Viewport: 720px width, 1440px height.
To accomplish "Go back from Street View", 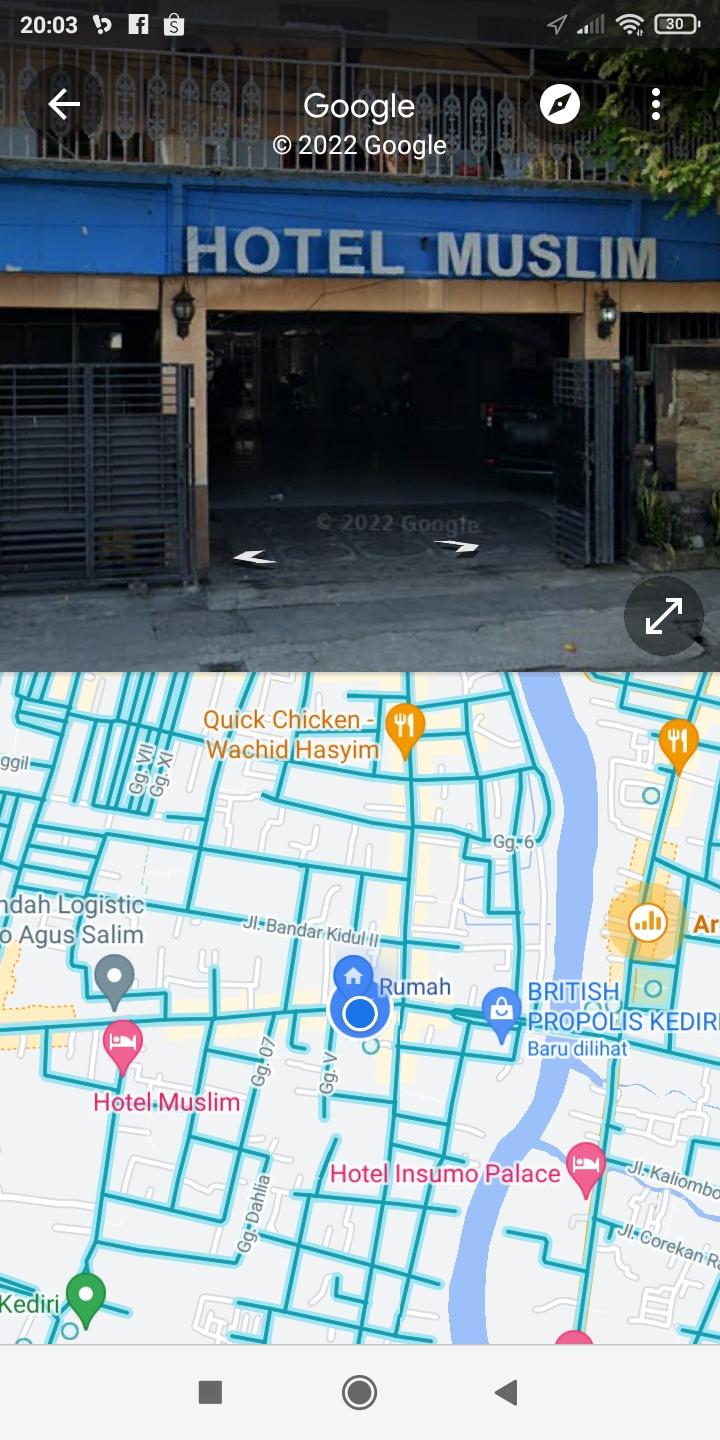I will (x=64, y=104).
